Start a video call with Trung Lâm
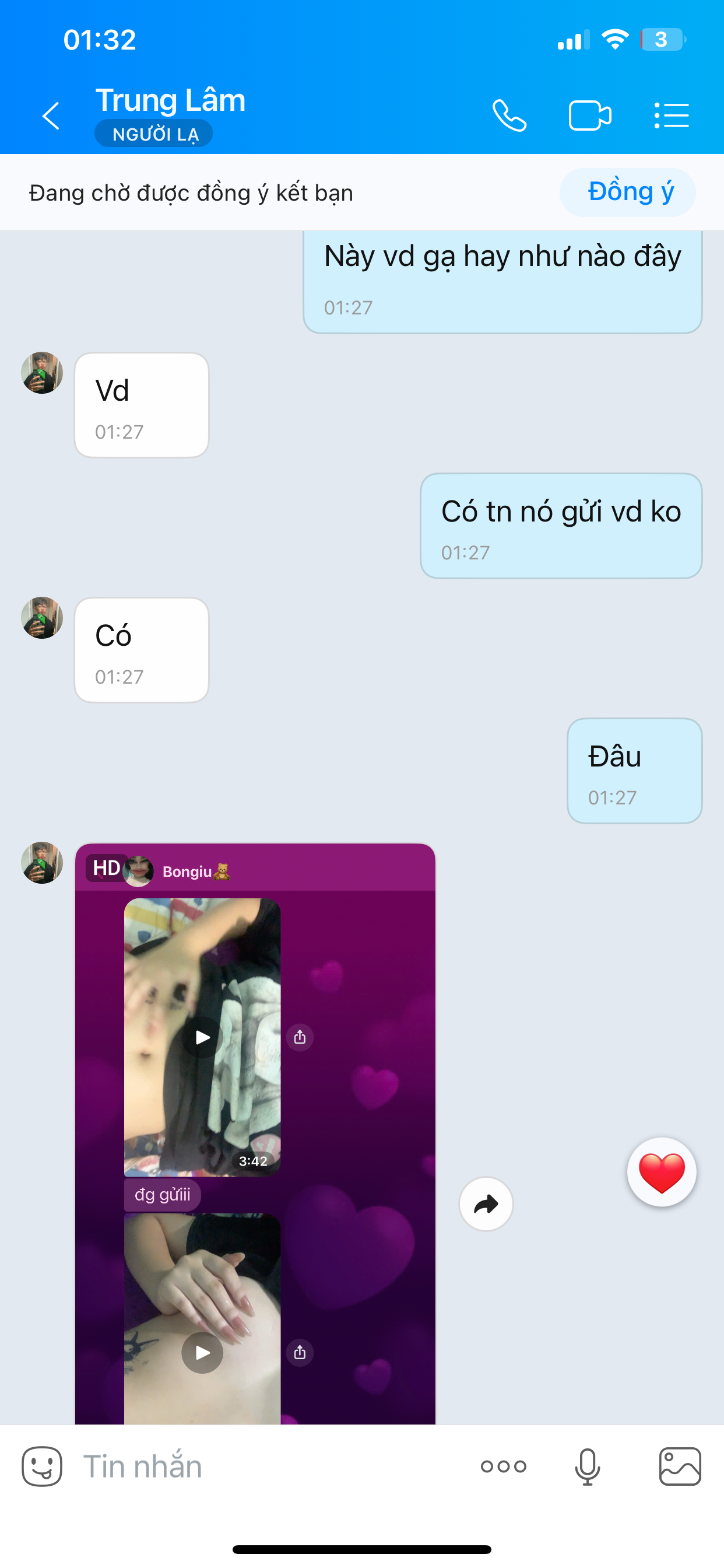724x1568 pixels. click(589, 116)
